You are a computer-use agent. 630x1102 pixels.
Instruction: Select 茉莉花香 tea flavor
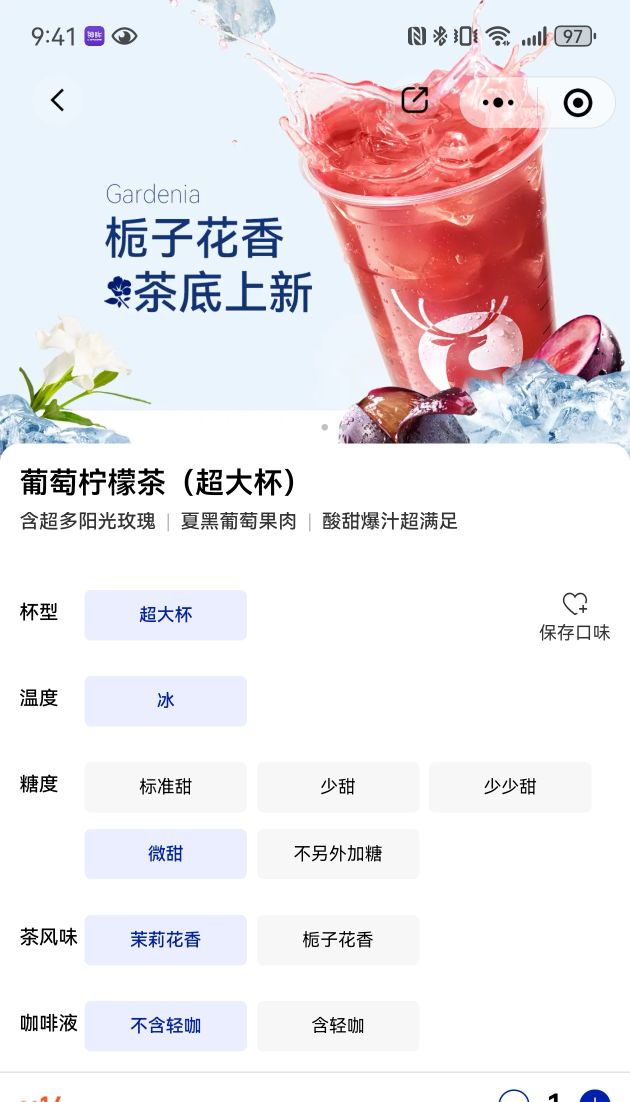165,940
